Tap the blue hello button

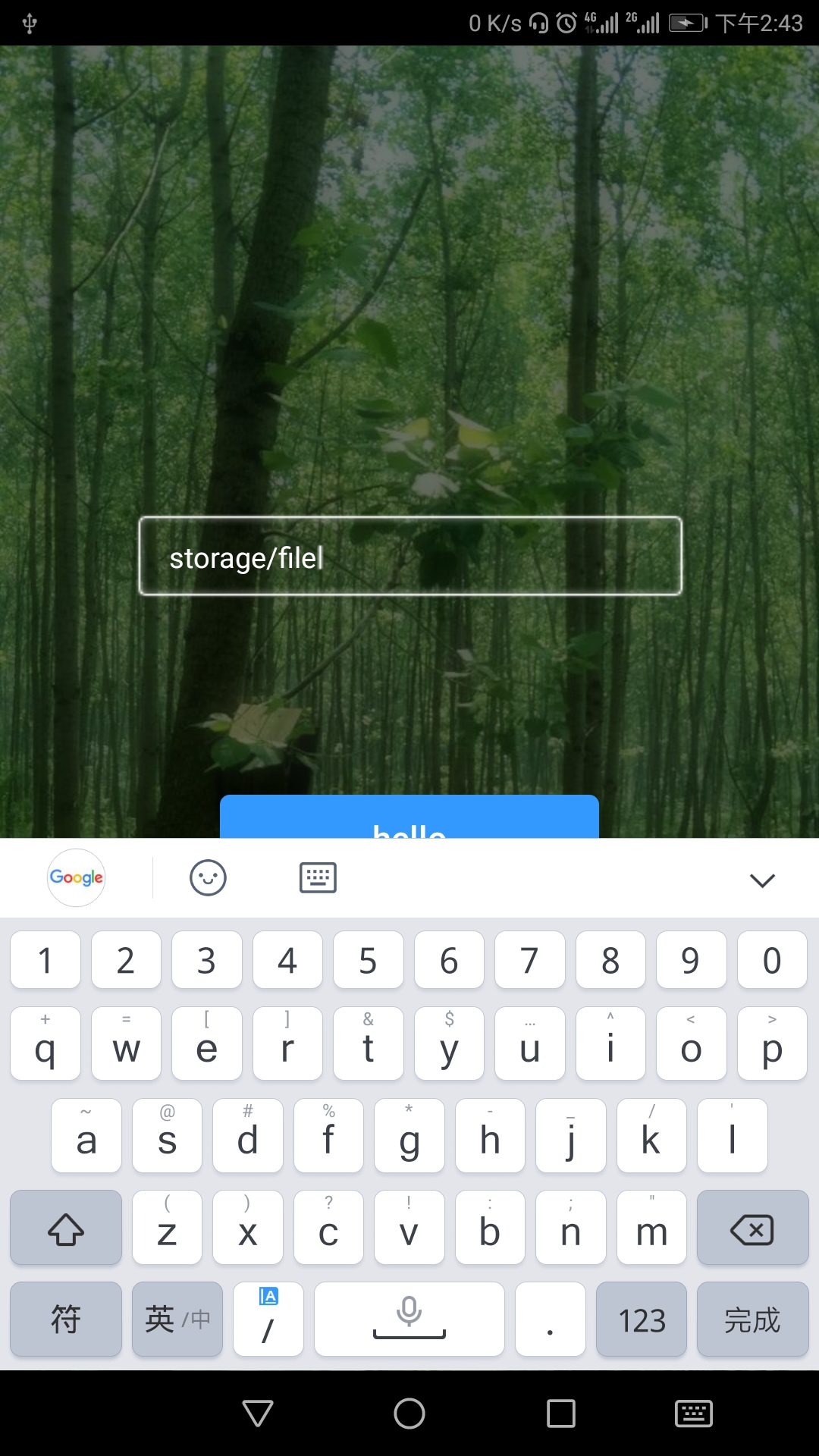pyautogui.click(x=409, y=819)
